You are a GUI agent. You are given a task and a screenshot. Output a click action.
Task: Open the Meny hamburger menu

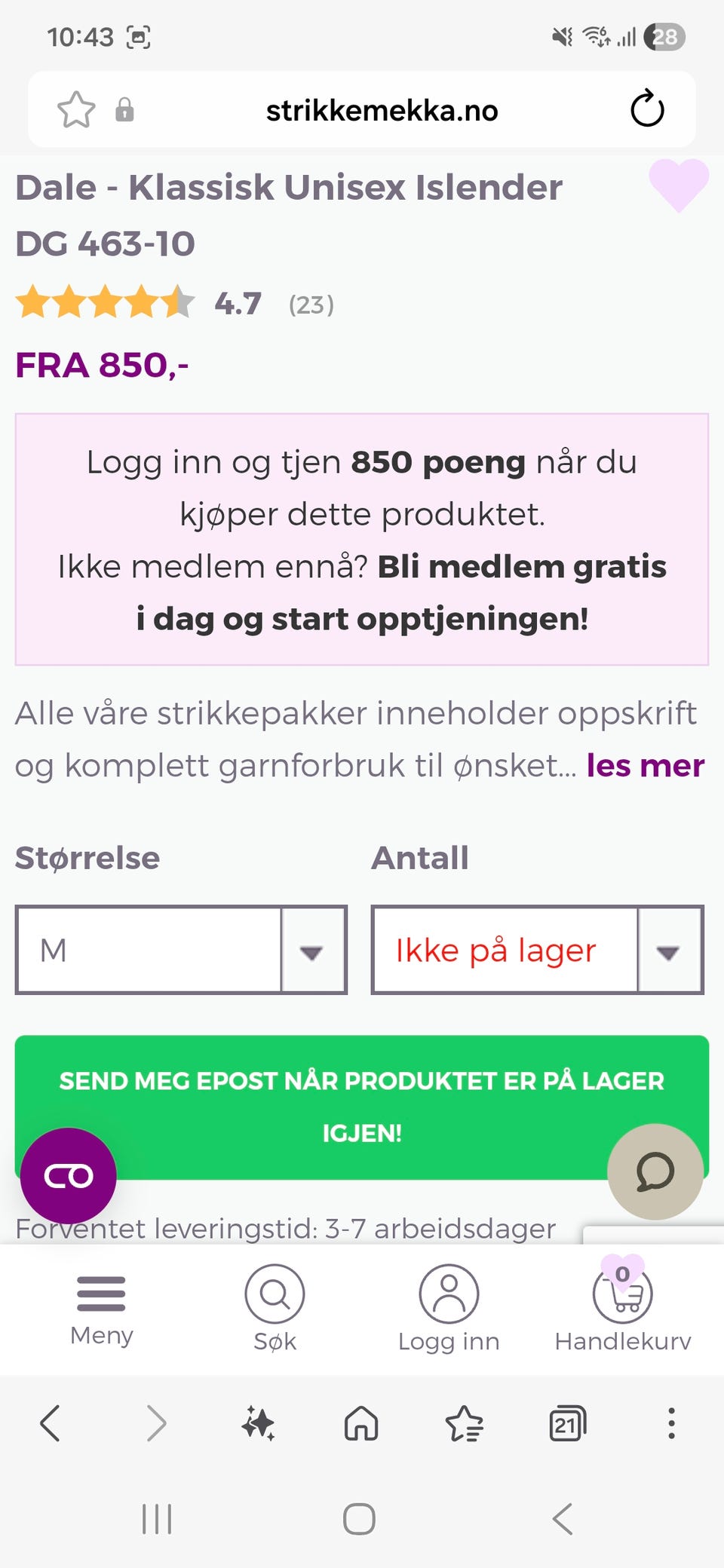(x=101, y=1310)
